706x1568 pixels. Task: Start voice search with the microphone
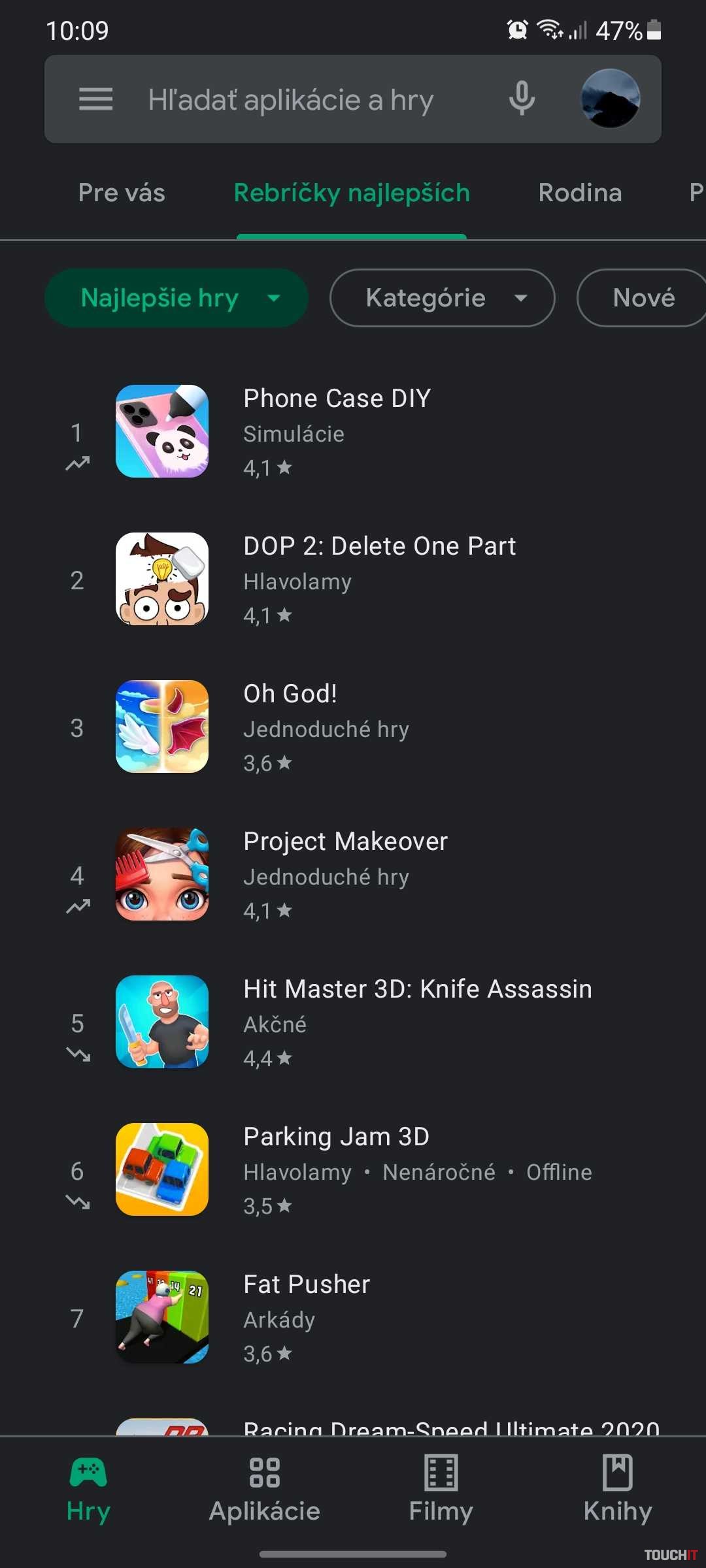[522, 99]
